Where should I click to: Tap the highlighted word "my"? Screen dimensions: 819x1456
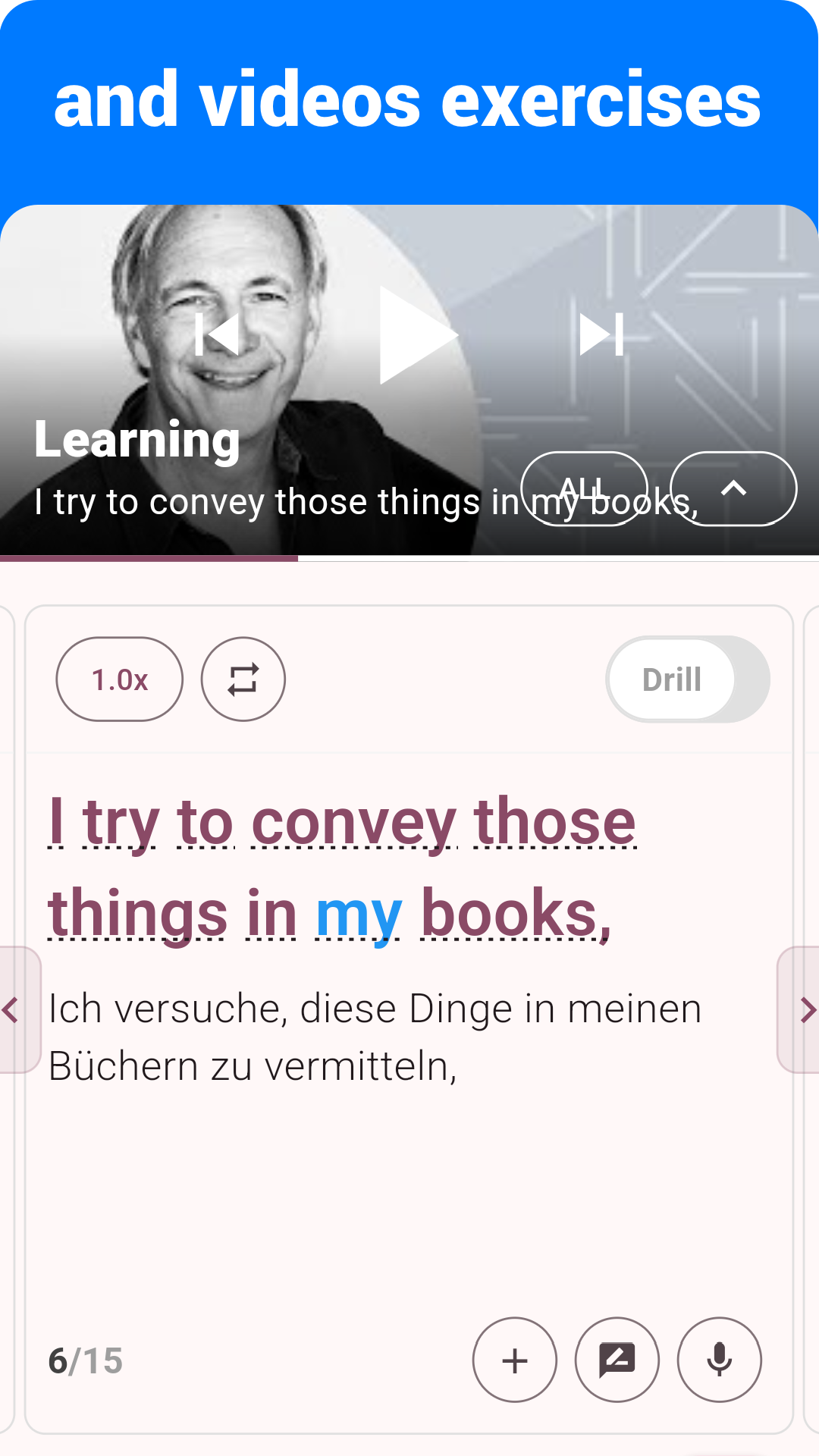click(x=358, y=915)
